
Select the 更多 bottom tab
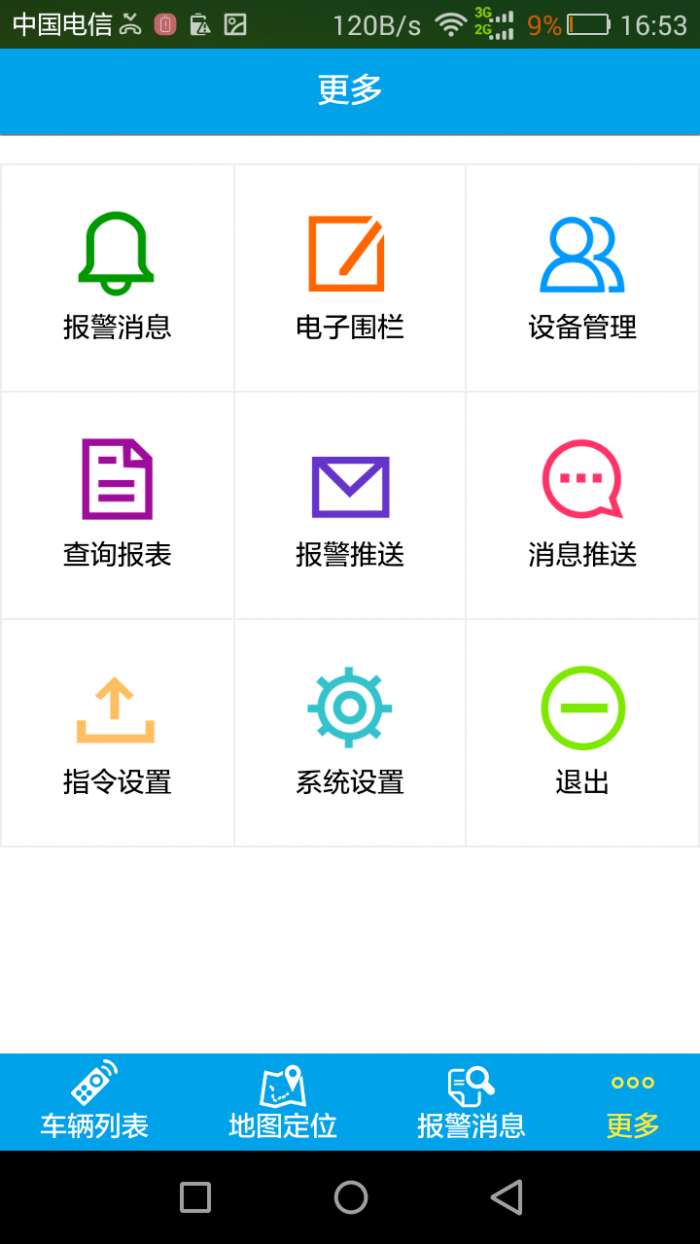(x=632, y=1102)
